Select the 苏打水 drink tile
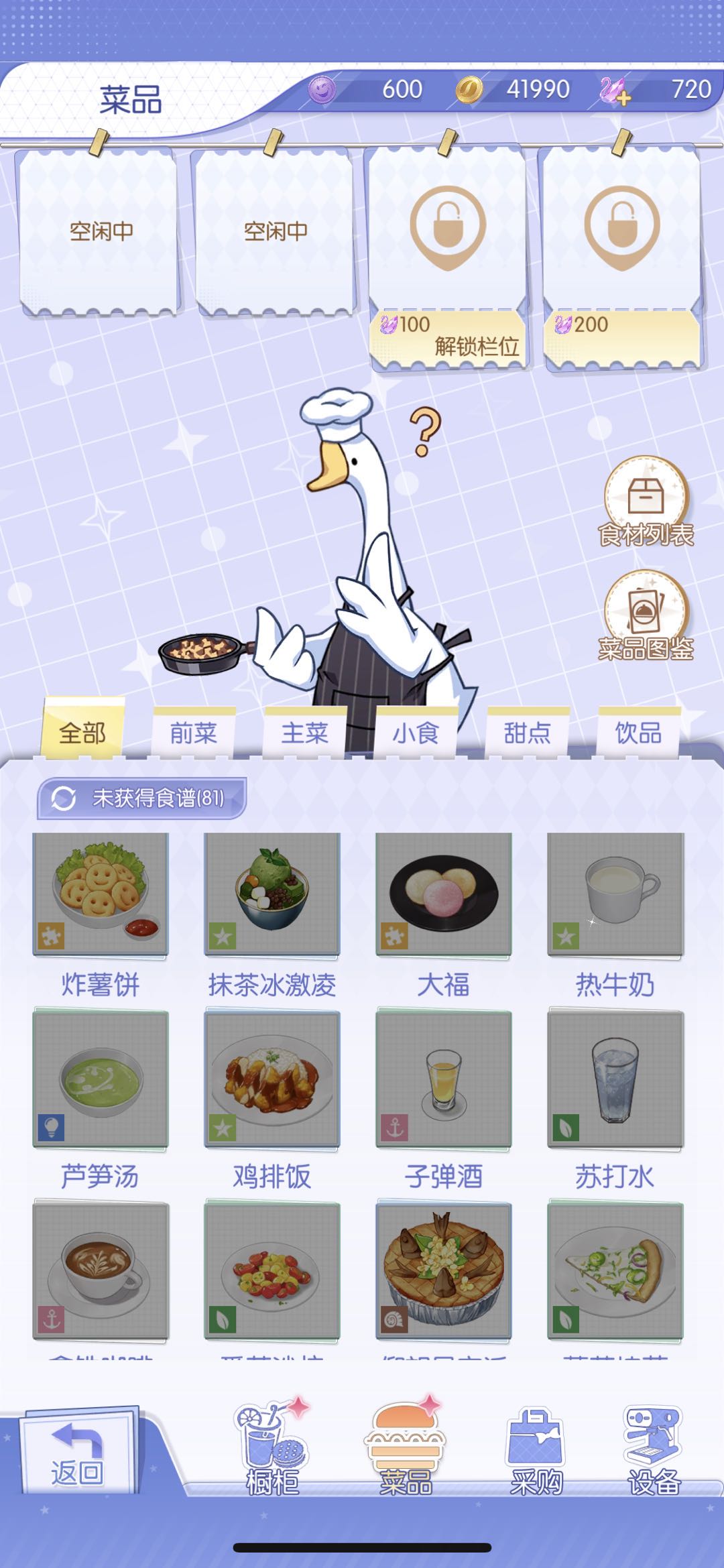Viewport: 724px width, 1568px height. coord(615,1079)
